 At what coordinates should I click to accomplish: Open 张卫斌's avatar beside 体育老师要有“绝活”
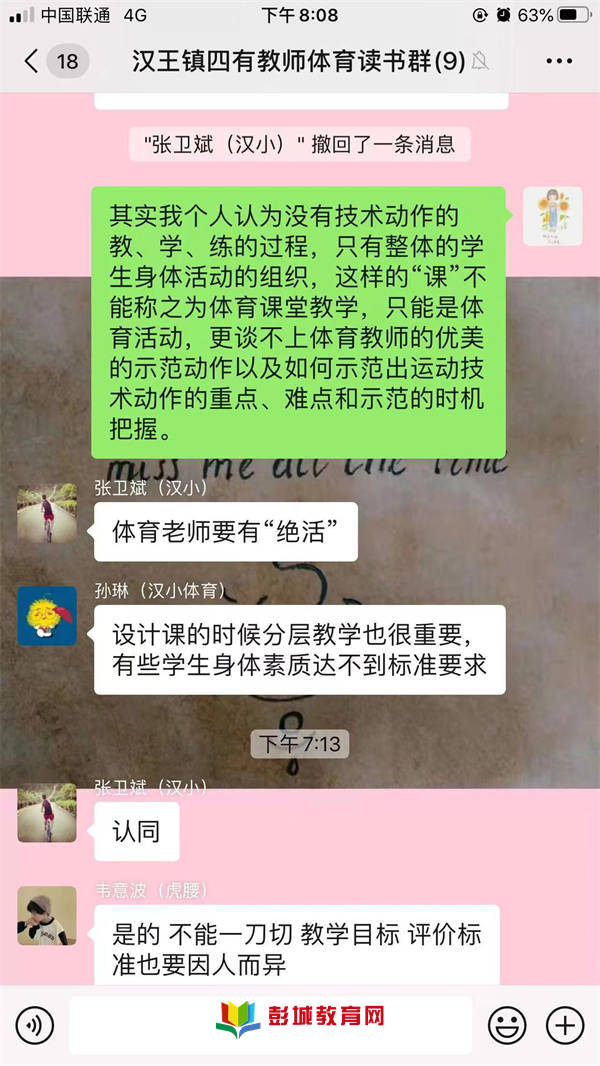pos(47,513)
